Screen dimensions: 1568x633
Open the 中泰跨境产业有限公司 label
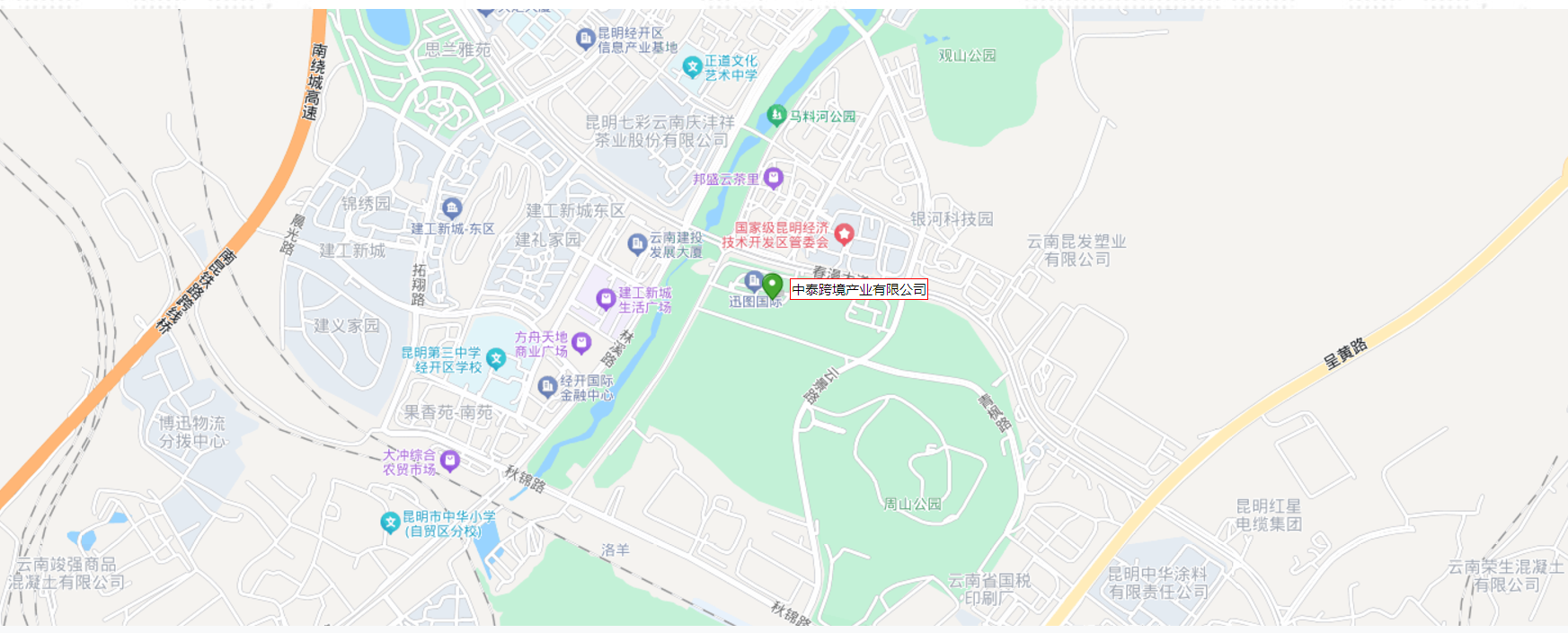(x=858, y=289)
